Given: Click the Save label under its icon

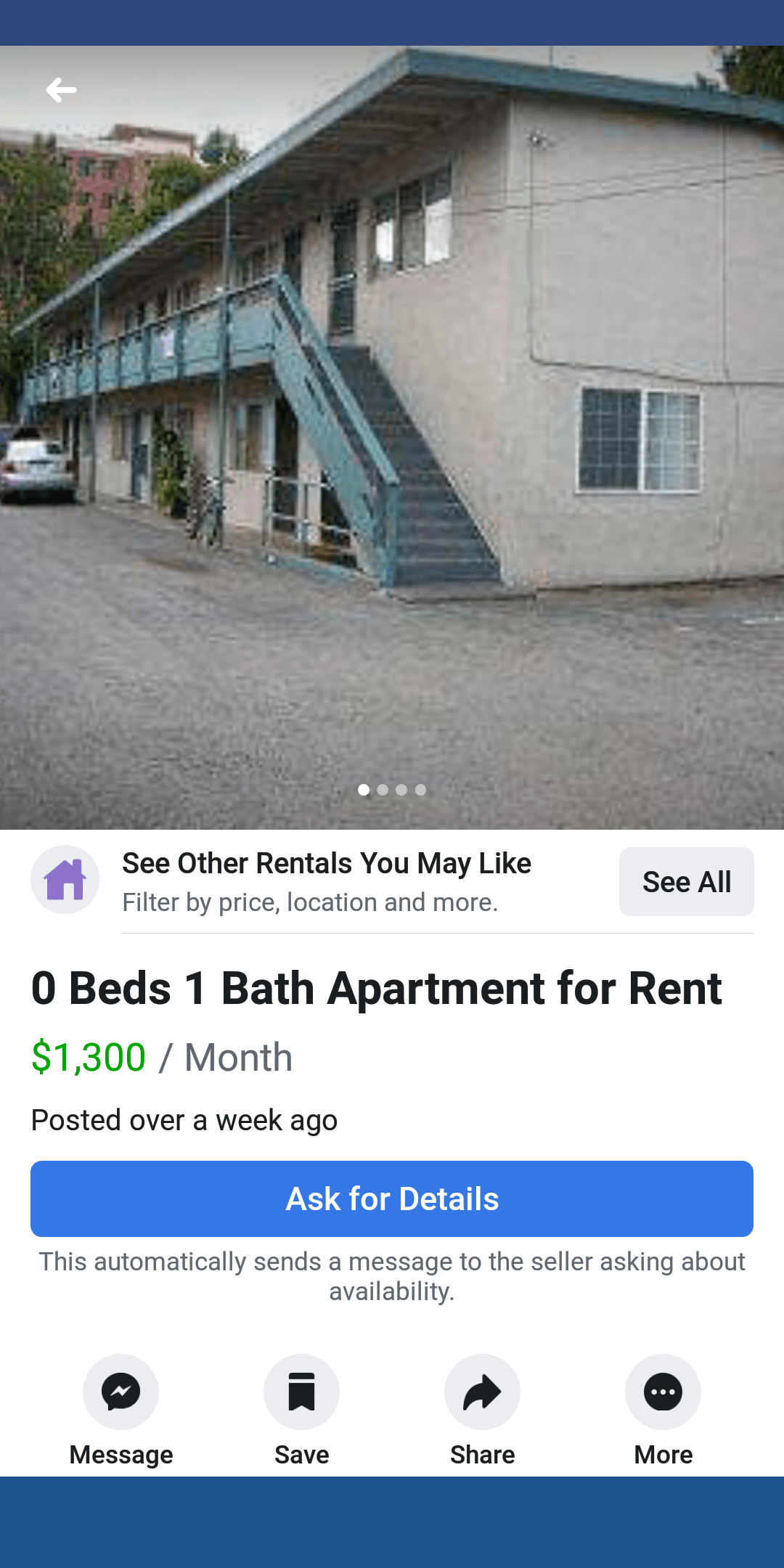Looking at the screenshot, I should point(301,1454).
